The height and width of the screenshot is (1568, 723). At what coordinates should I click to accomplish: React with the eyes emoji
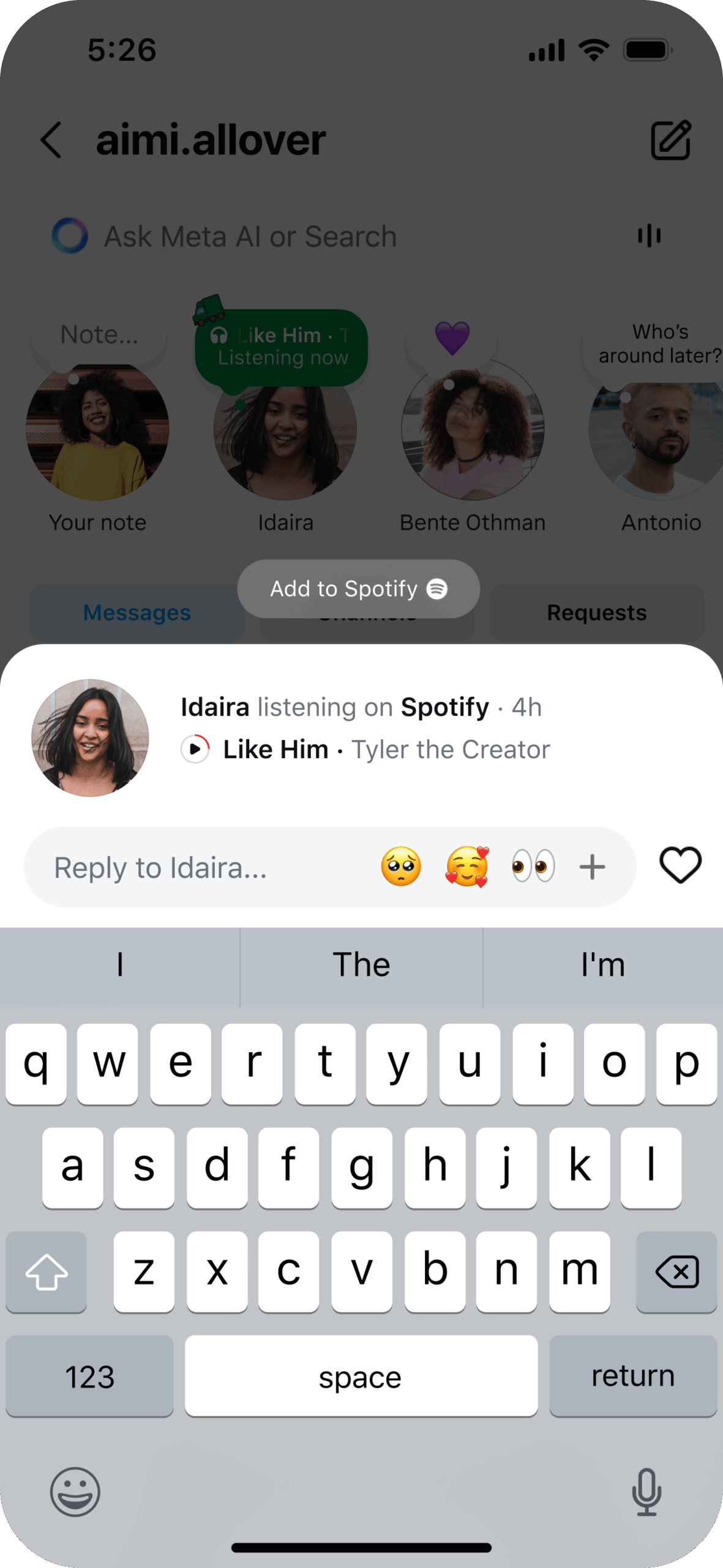point(533,867)
